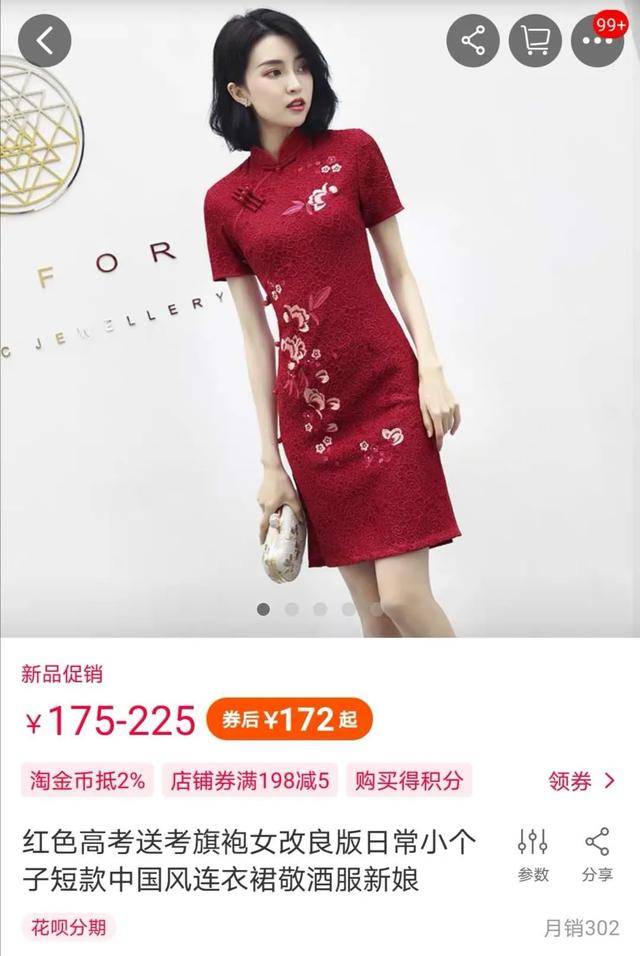Image resolution: width=640 pixels, height=956 pixels.
Task: Tap the 购买得积分 tag
Action: pyautogui.click(x=410, y=781)
